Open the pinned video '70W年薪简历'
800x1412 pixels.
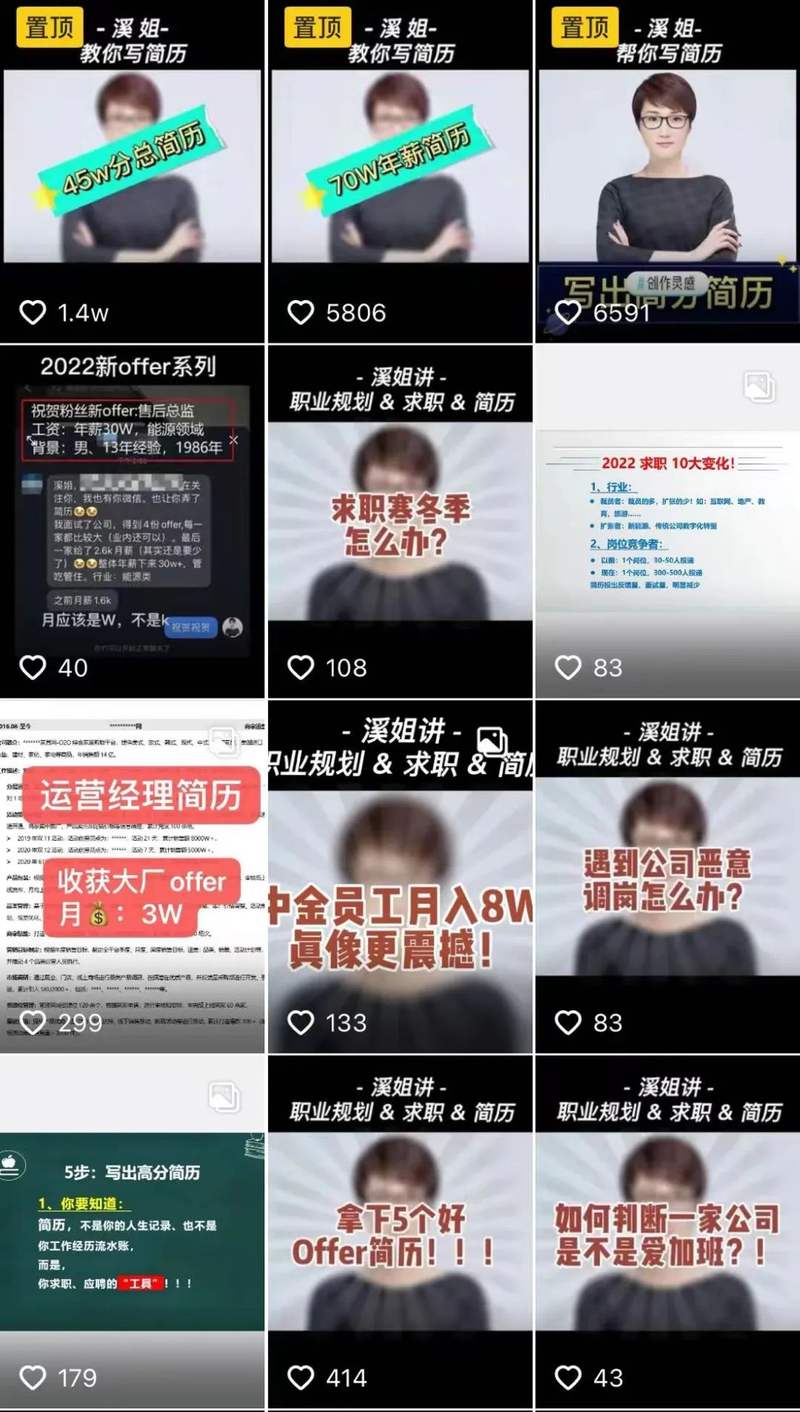tap(399, 170)
